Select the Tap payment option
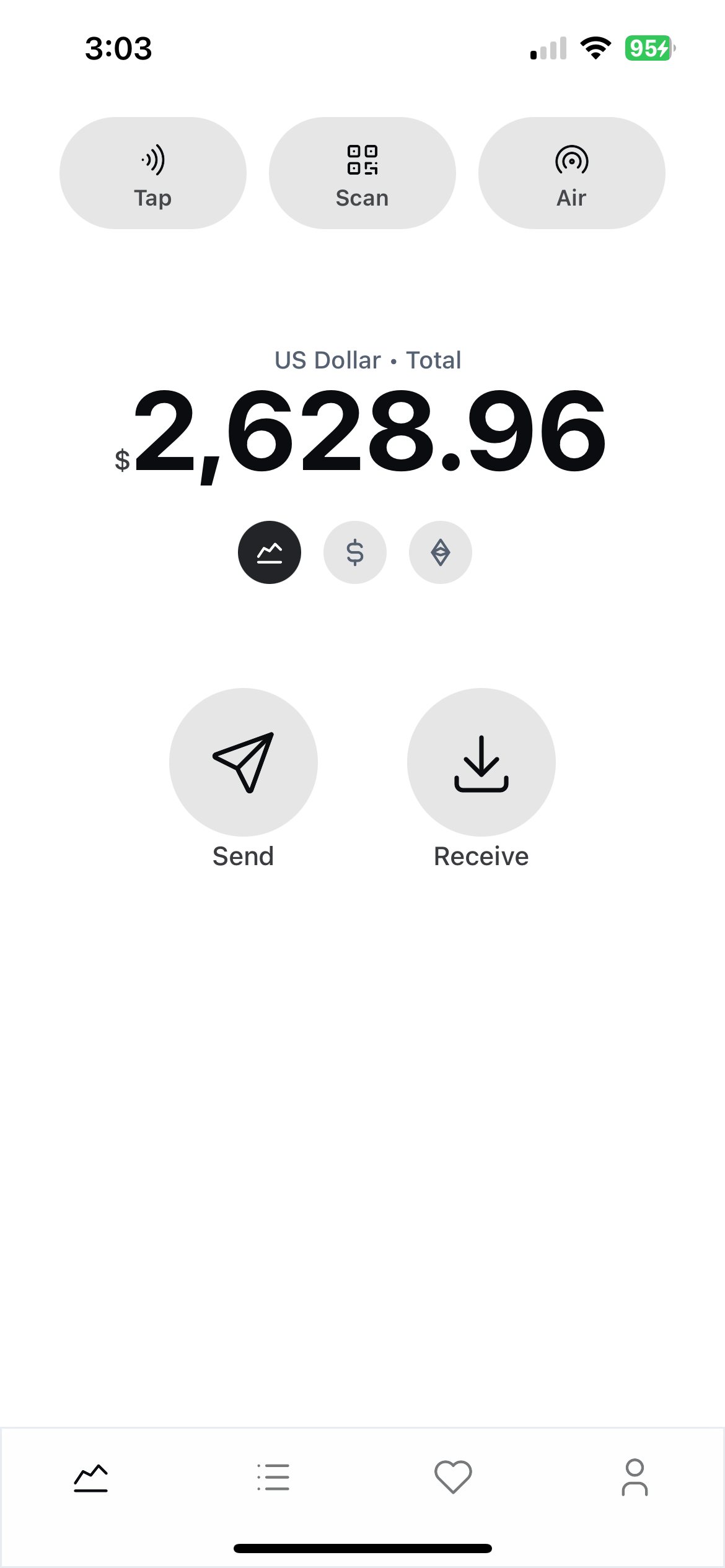 (152, 172)
